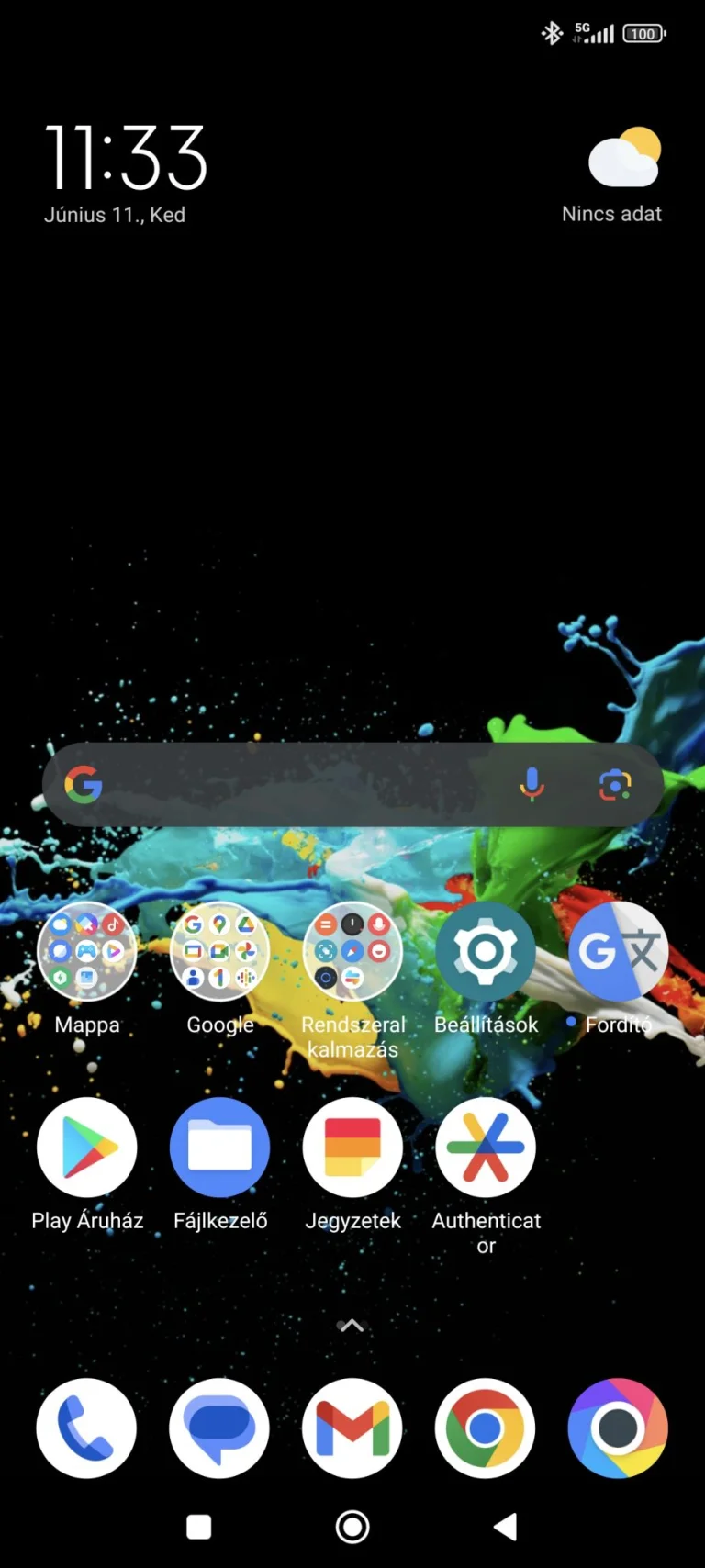Open the Mappa folder
Viewport: 705px width, 1568px height.
[x=87, y=952]
